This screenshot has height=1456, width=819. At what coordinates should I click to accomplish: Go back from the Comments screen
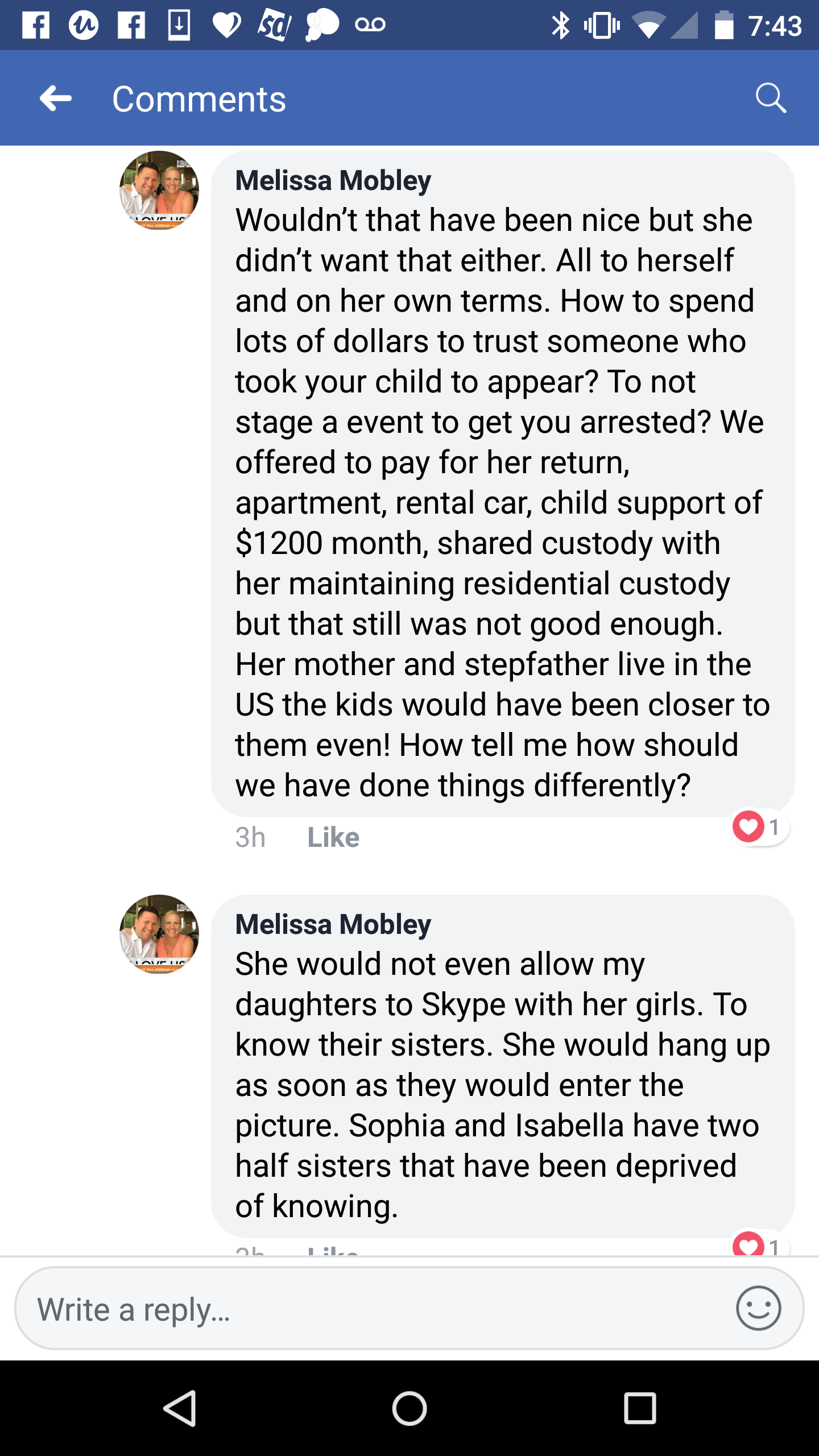point(56,98)
